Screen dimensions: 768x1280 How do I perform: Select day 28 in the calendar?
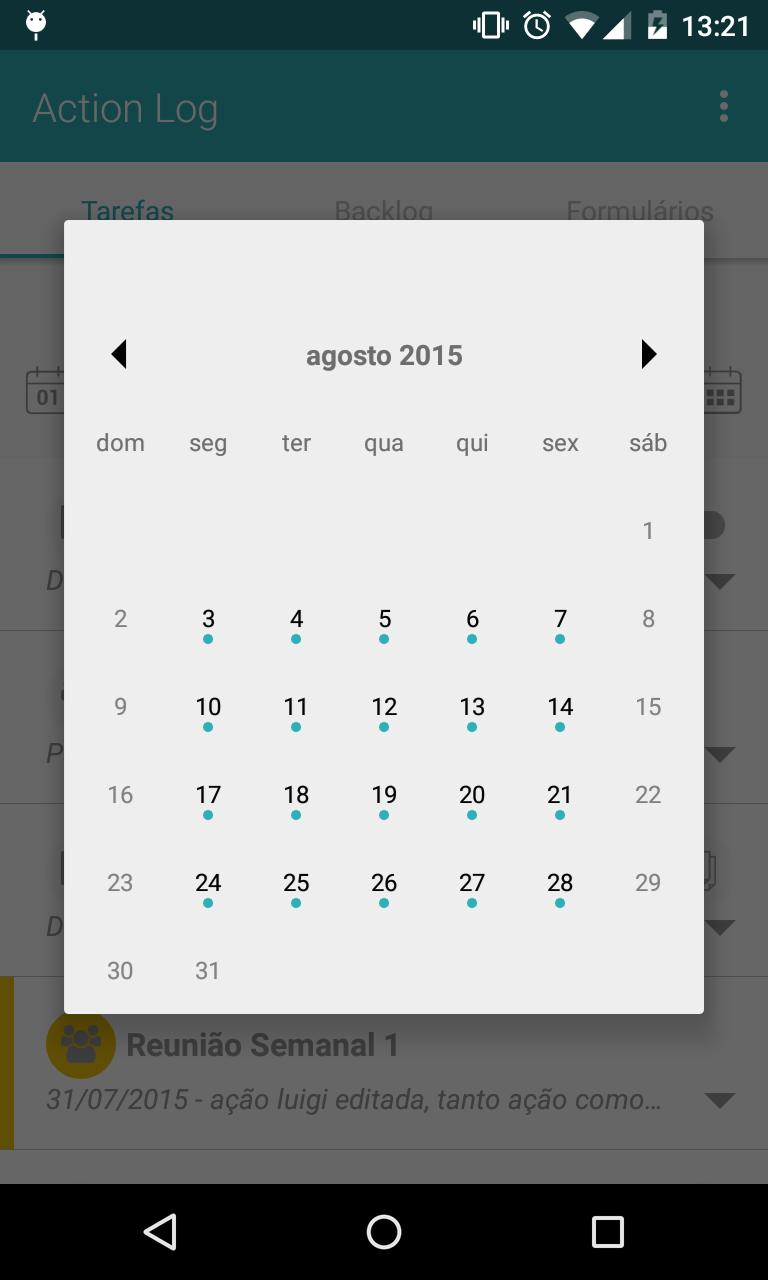click(x=560, y=884)
